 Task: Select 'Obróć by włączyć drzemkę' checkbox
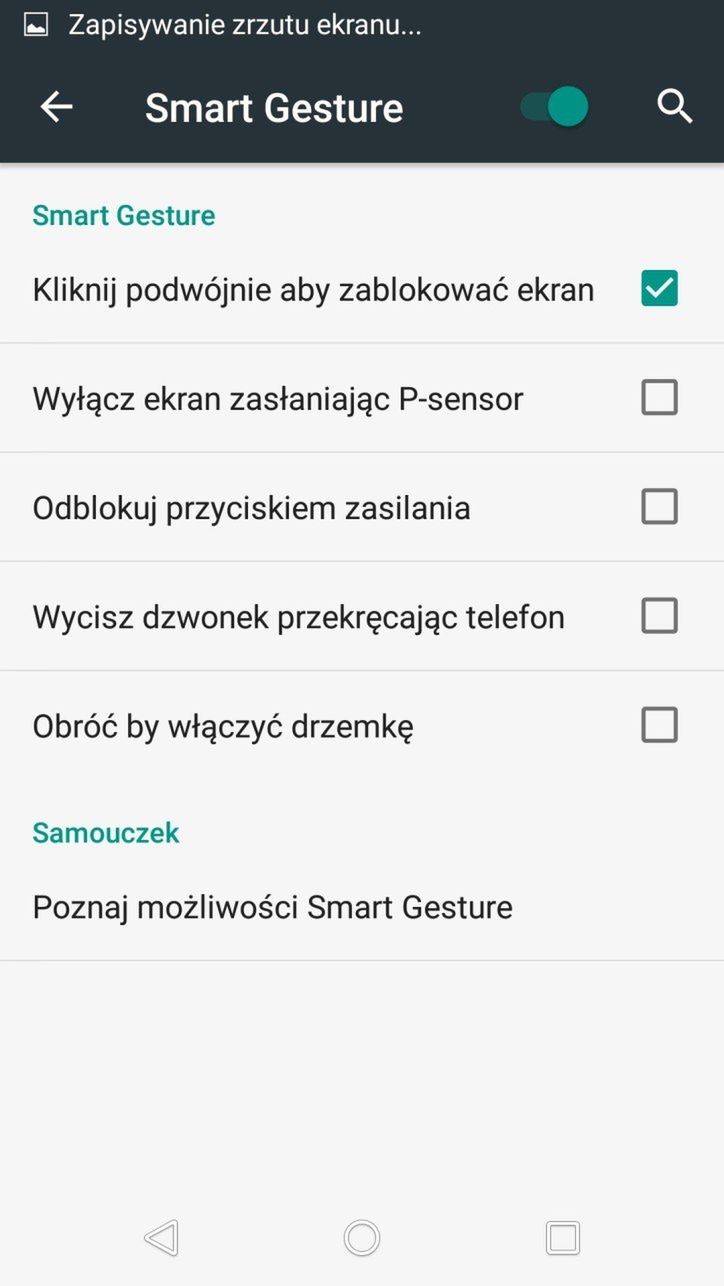click(x=659, y=725)
